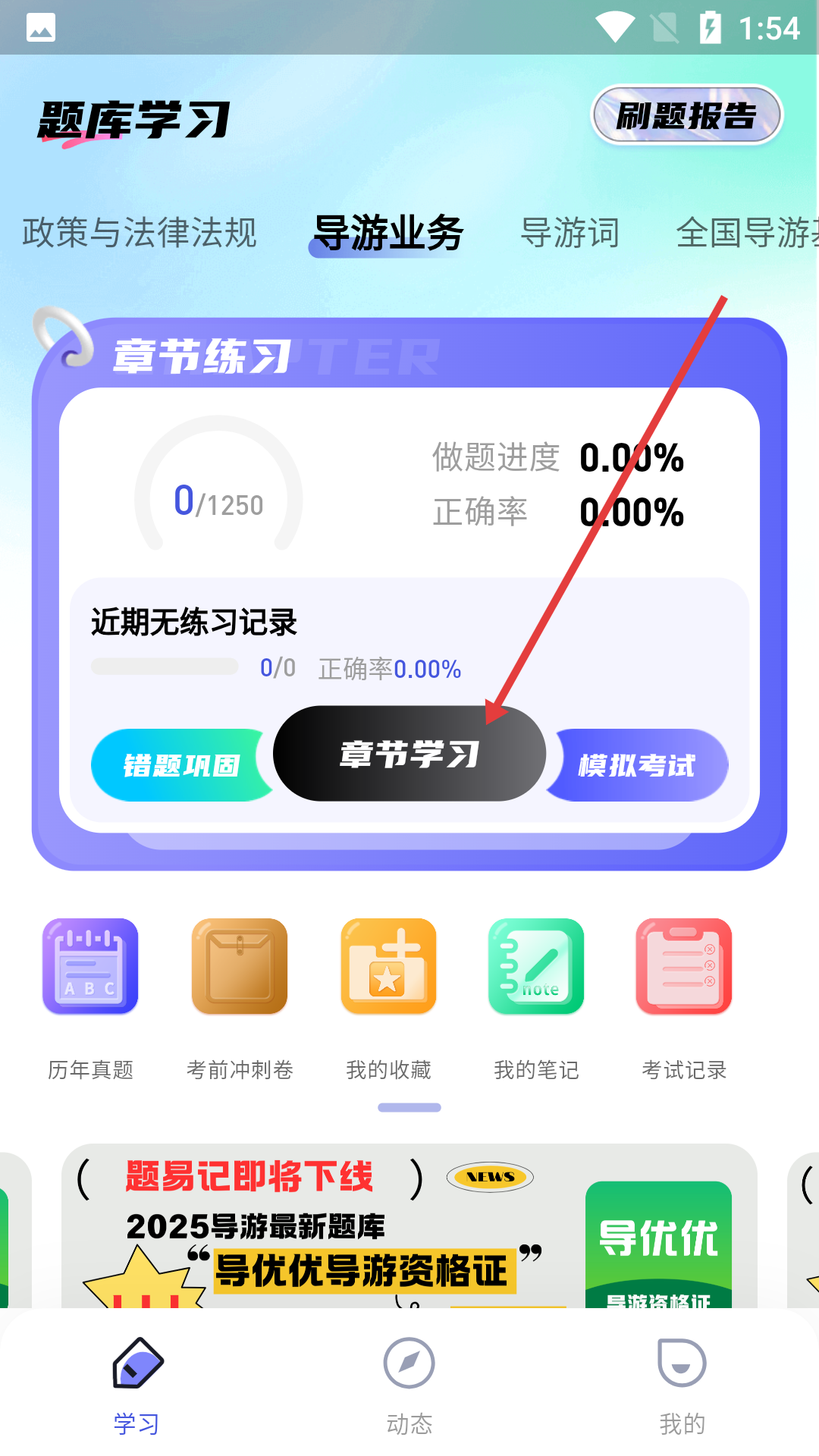Open the 导优优导游资格证 news banner

point(409,1228)
